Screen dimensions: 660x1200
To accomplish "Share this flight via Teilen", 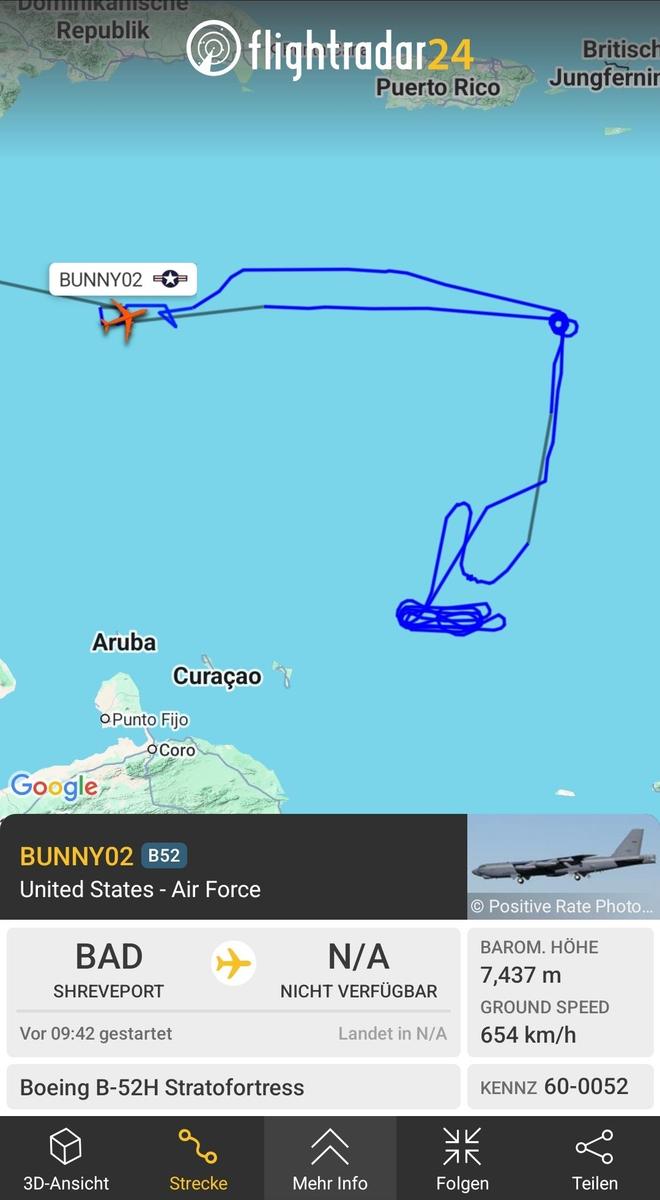I will point(594,1158).
